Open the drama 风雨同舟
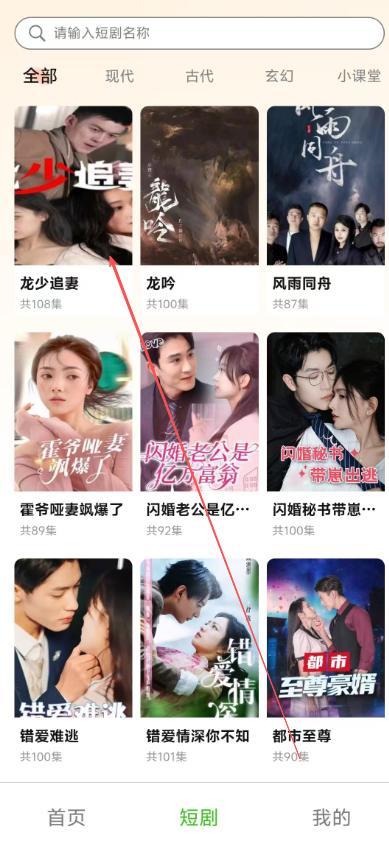The height and width of the screenshot is (842, 389). [326, 209]
